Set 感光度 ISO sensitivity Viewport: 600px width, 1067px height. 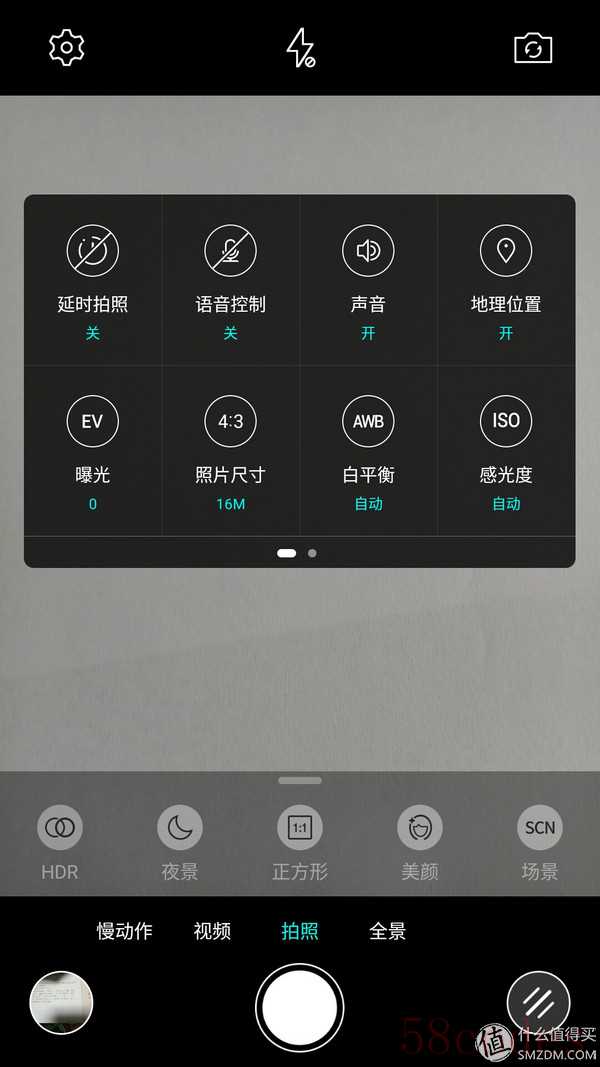point(506,421)
